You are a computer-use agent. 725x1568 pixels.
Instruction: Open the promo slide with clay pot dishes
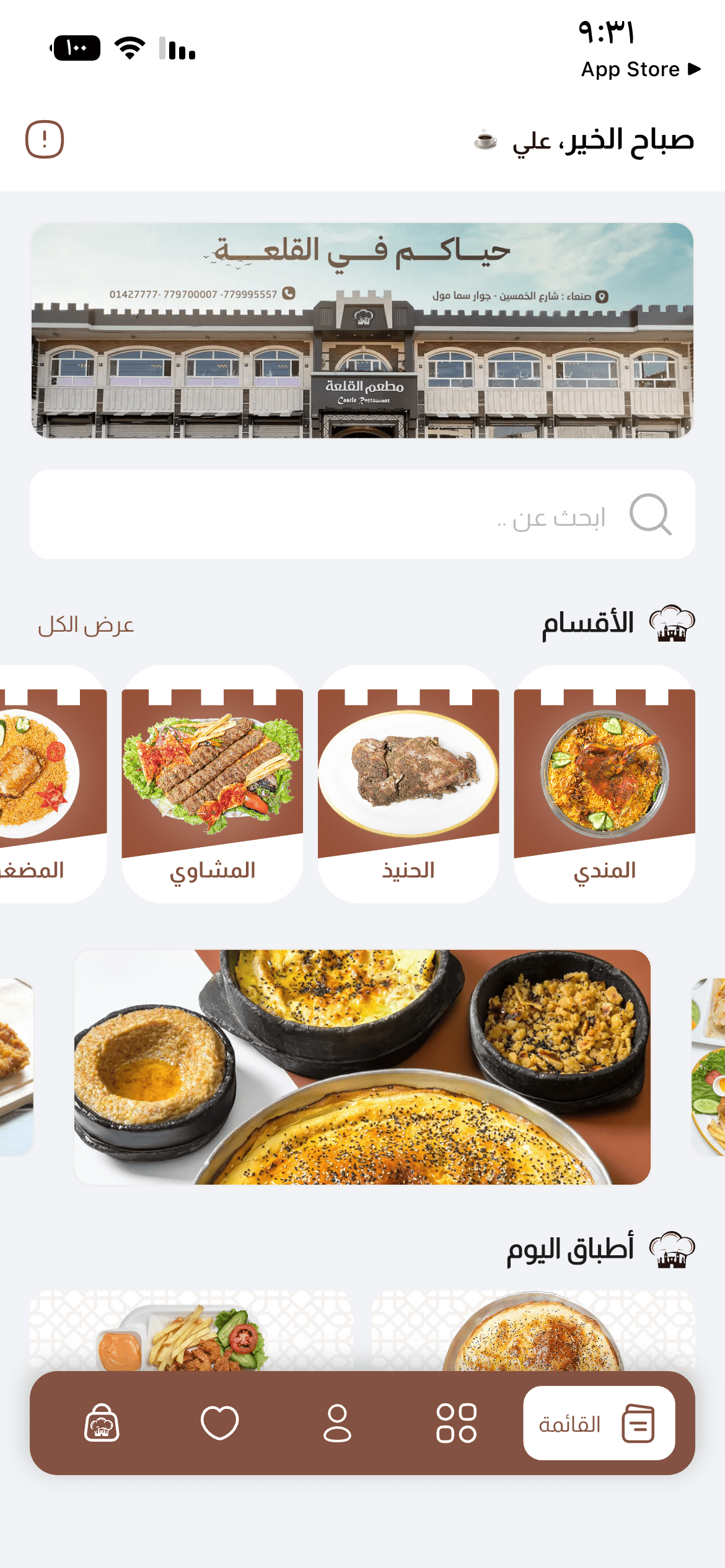coord(362,1066)
